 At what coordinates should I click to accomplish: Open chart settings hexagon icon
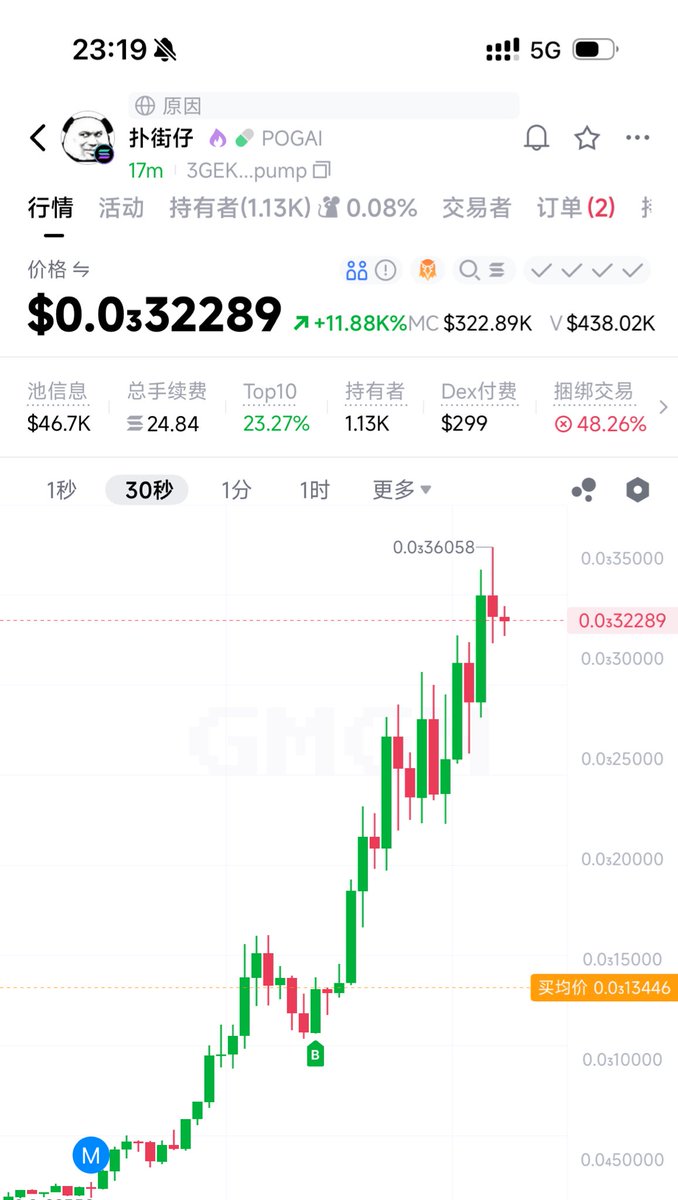[637, 490]
